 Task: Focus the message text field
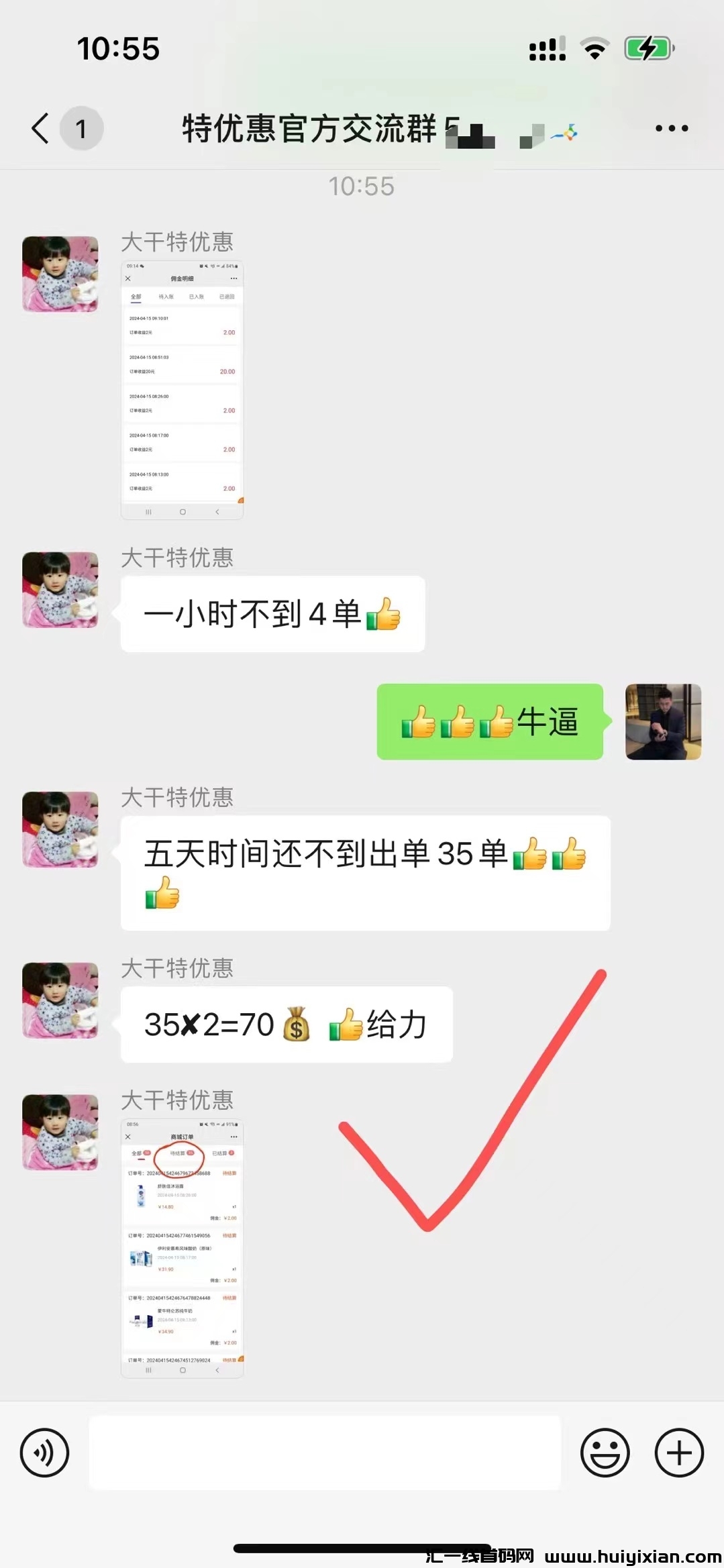coord(325,1453)
